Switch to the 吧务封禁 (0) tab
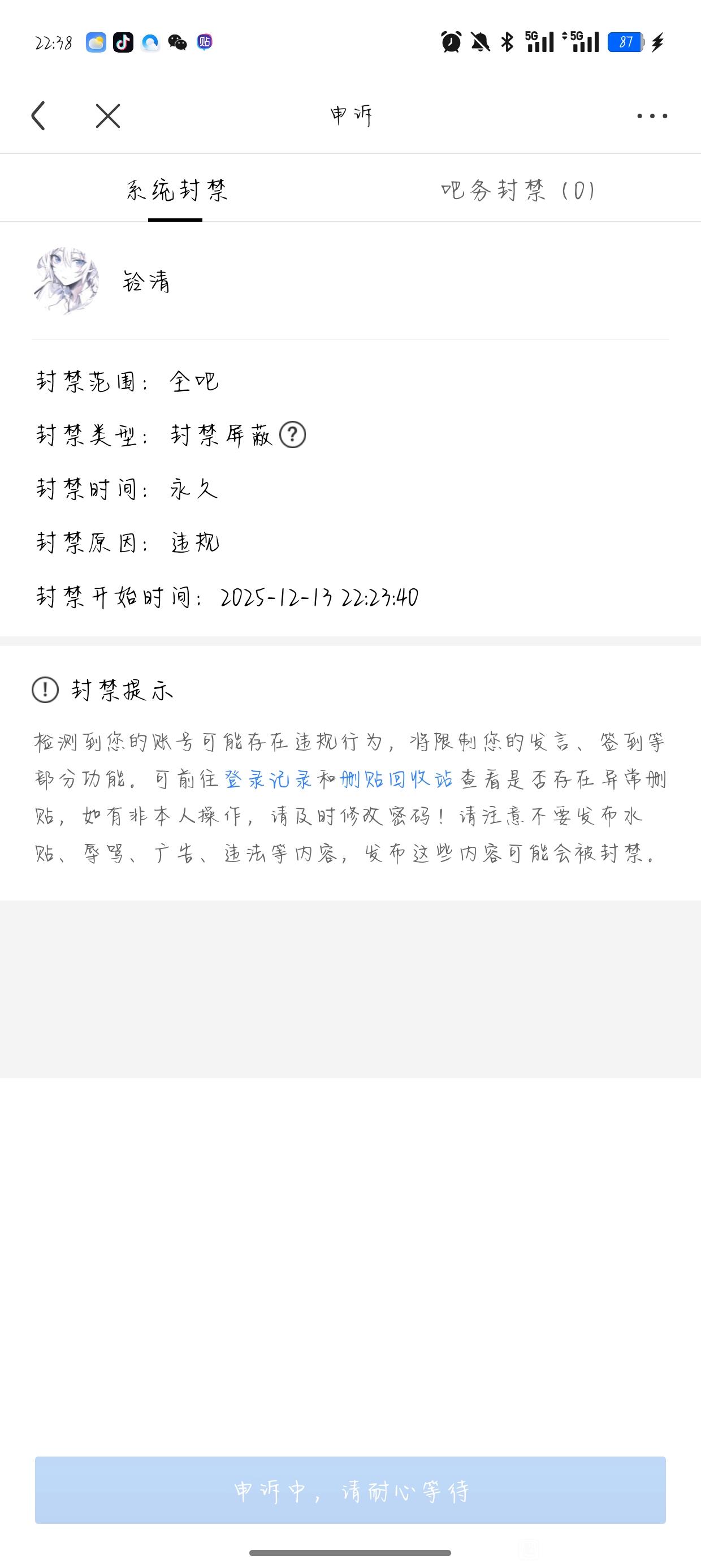 (518, 191)
